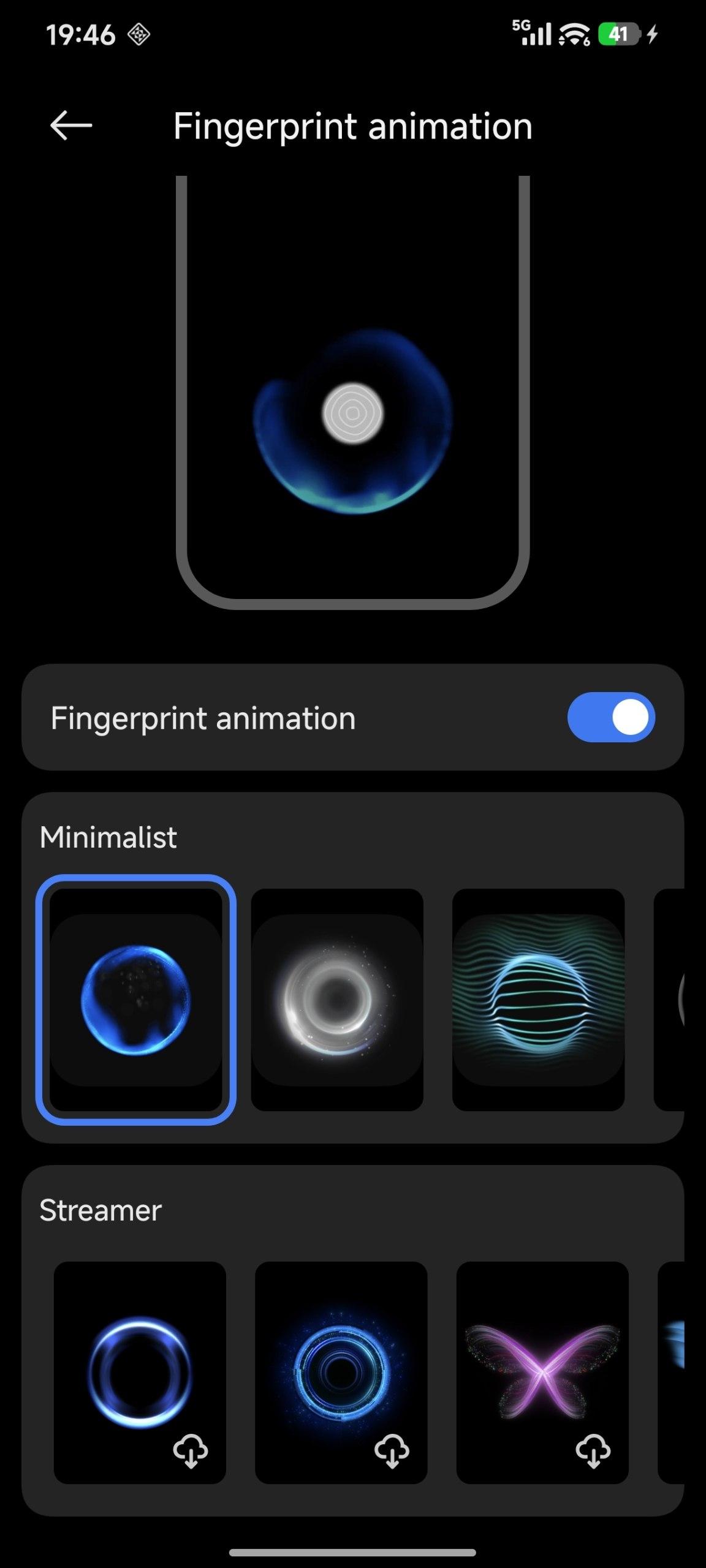Download the concentric blue circles Streamer animation
This screenshot has width=706, height=1568.
[392, 1451]
